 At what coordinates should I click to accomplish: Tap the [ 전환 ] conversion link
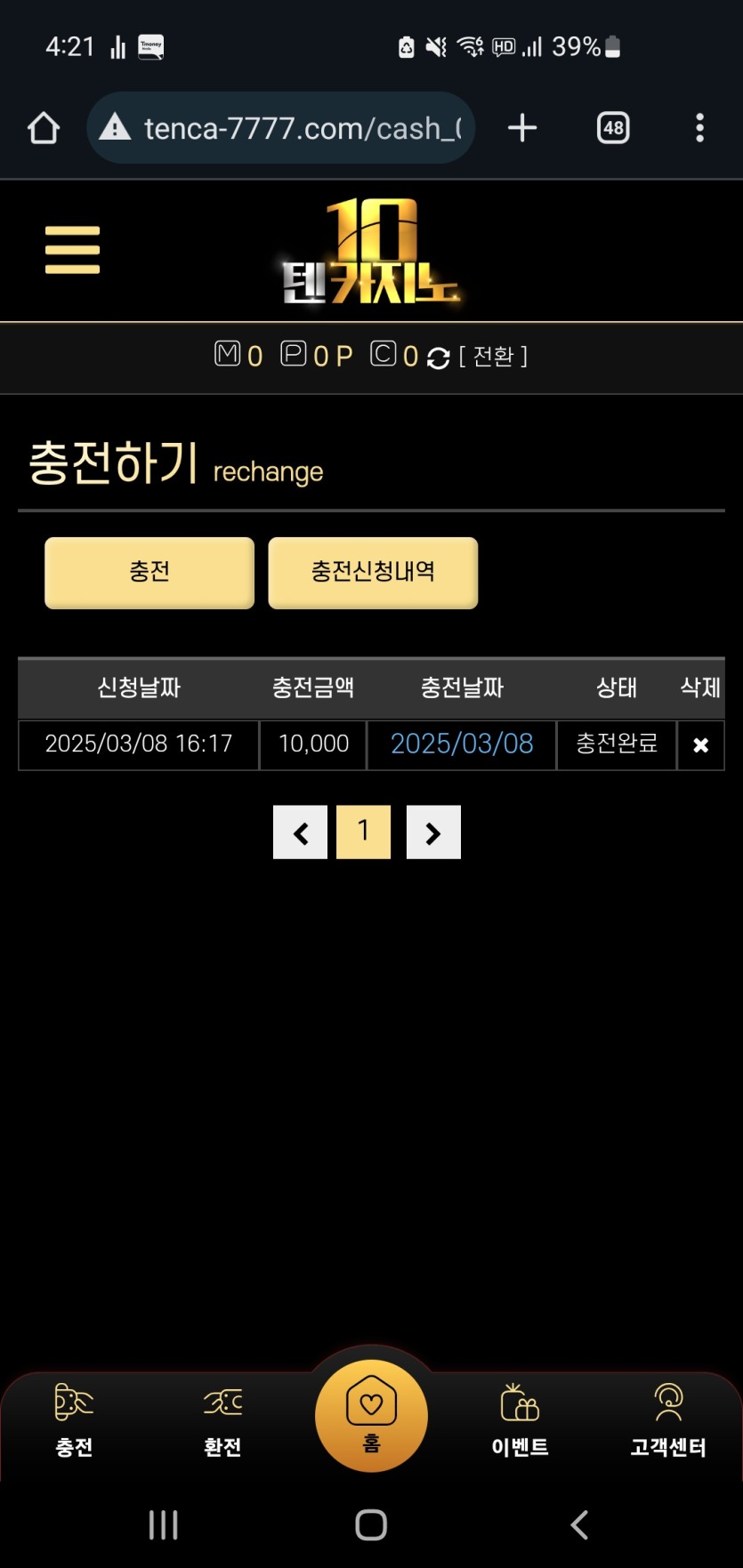click(493, 357)
